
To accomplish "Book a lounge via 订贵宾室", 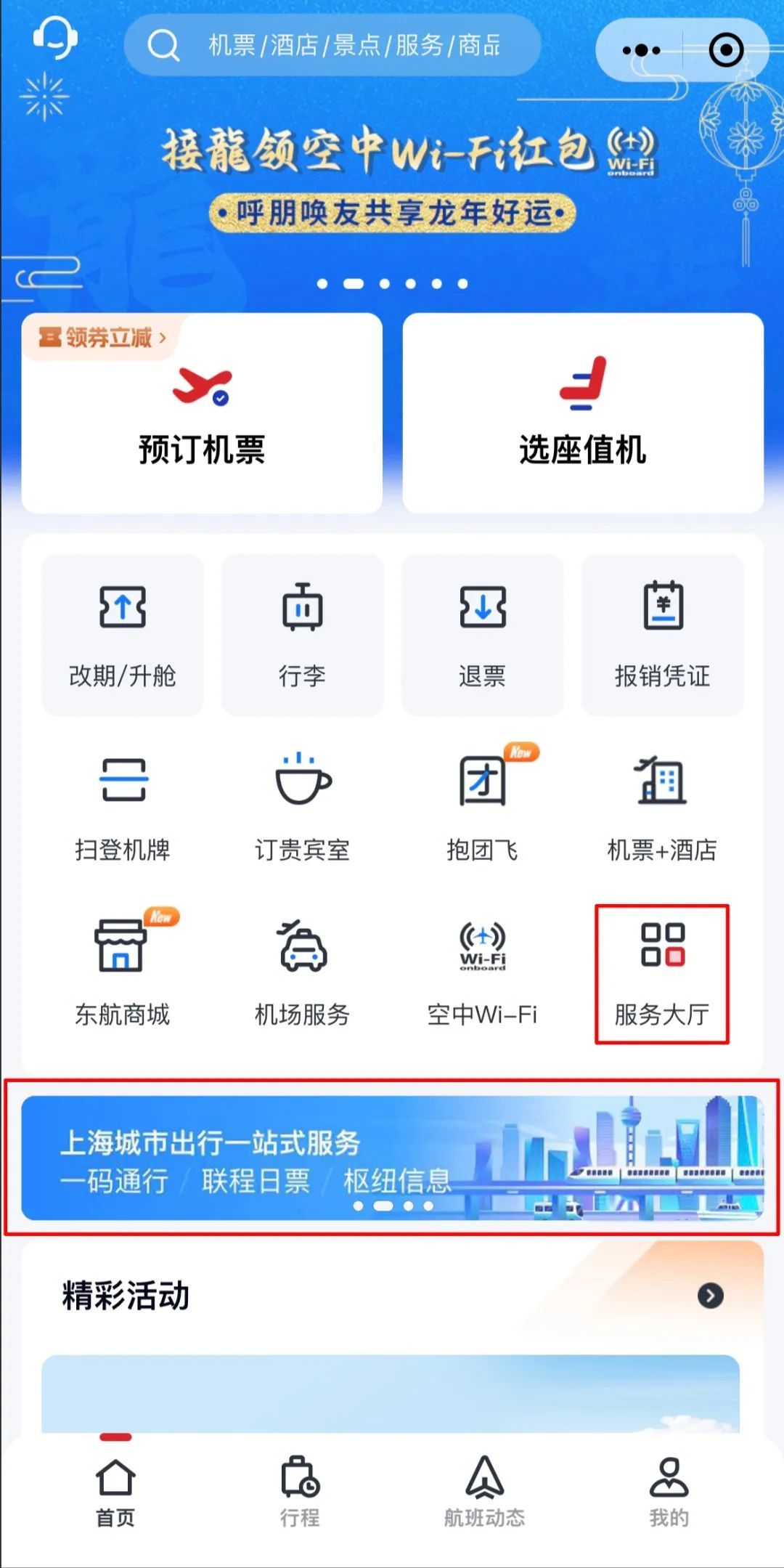I will click(x=302, y=806).
